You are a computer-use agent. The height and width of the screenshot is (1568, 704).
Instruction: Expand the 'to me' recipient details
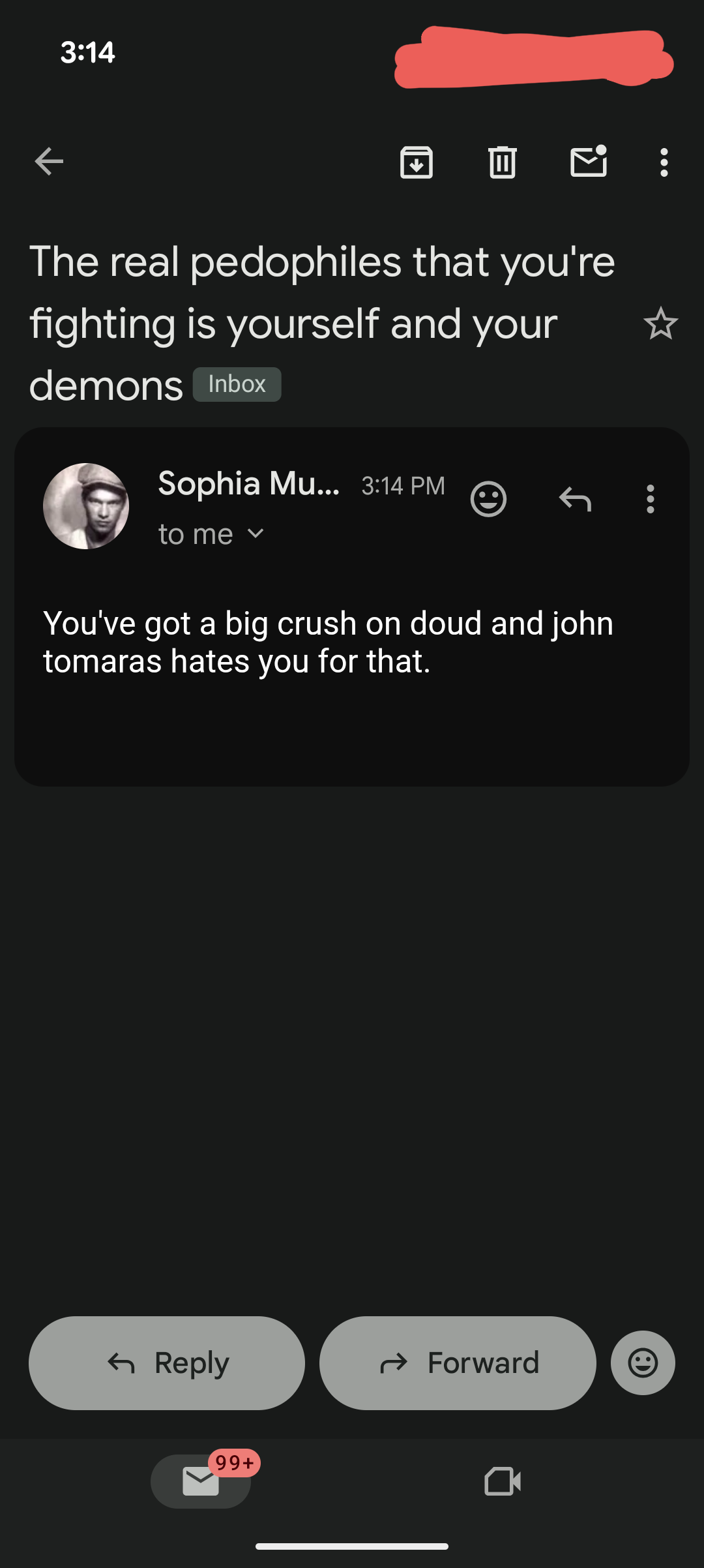211,534
